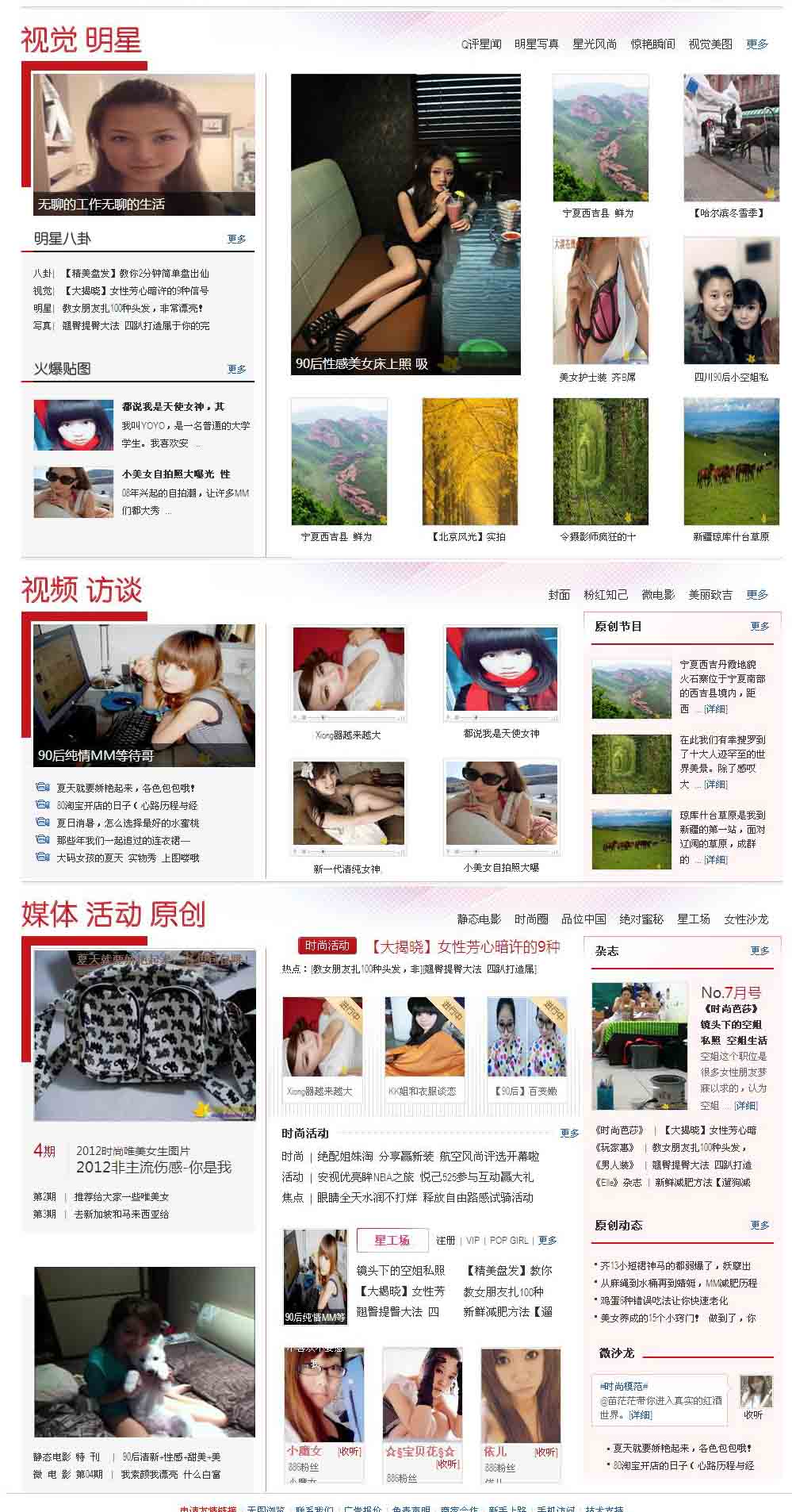The image size is (792, 1512).
Task: Open the 新疆琼库什台草原 photo tile
Action: 731,462
